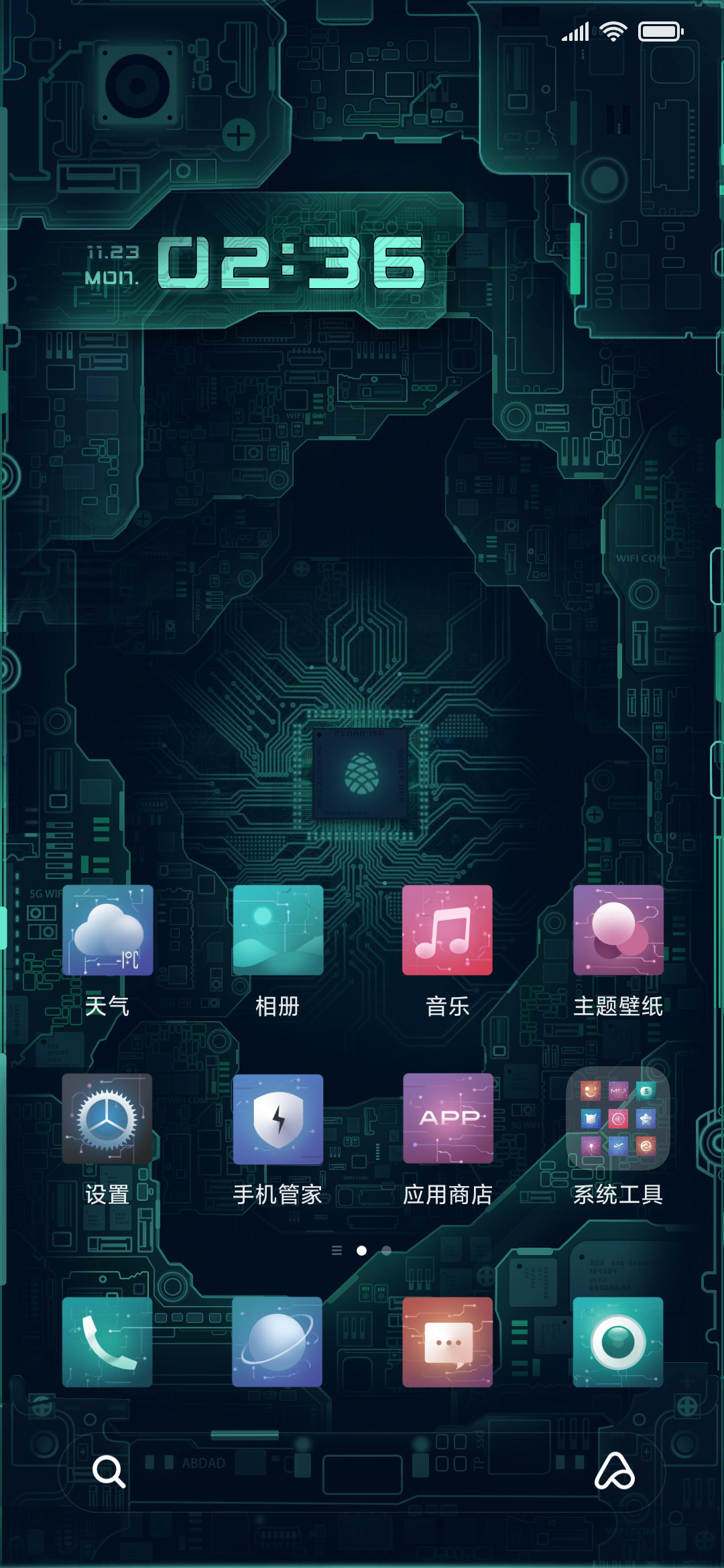Open the messaging app in dock

447,1342
